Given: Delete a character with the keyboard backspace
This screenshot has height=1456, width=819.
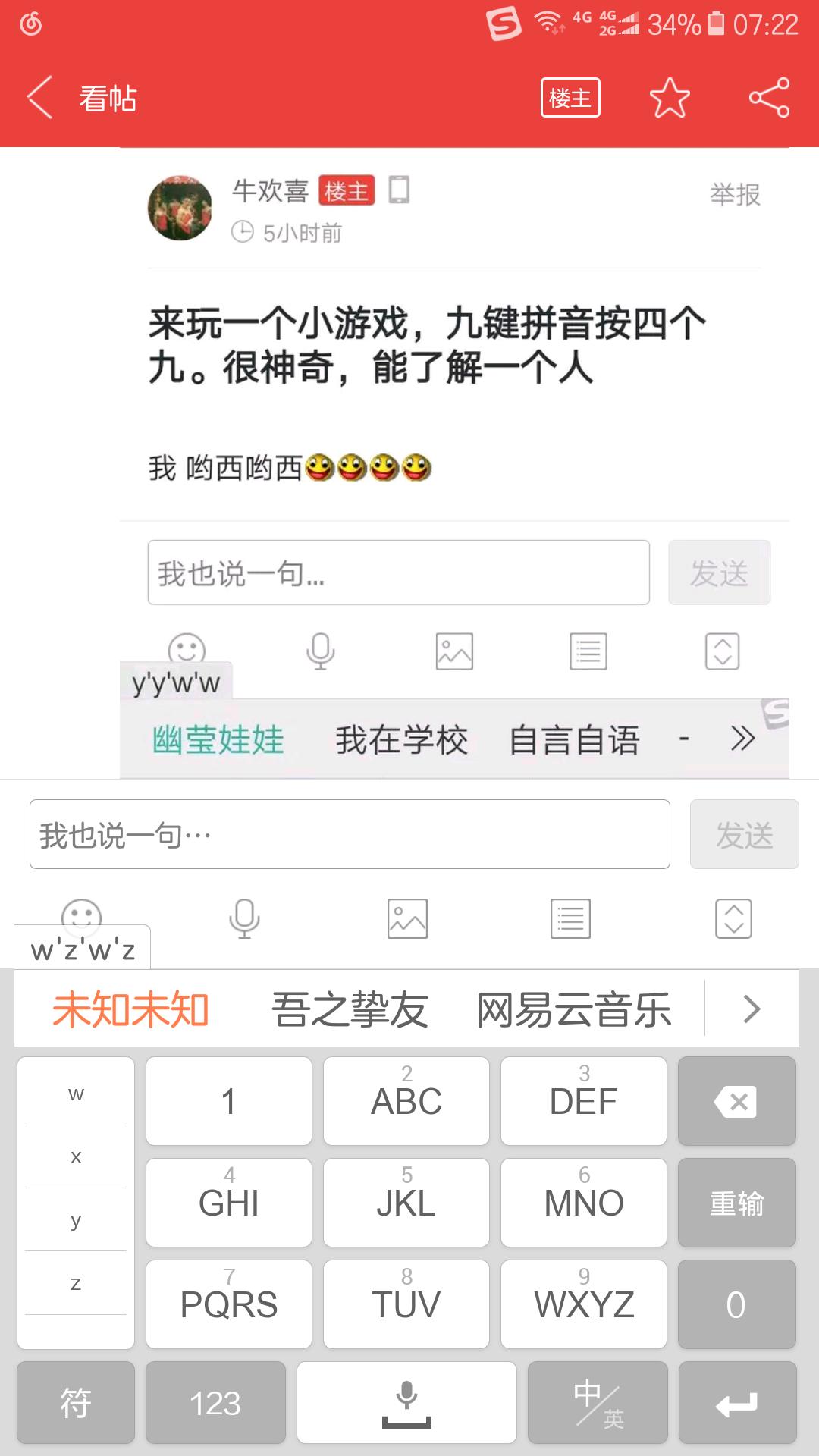Looking at the screenshot, I should pos(736,1101).
